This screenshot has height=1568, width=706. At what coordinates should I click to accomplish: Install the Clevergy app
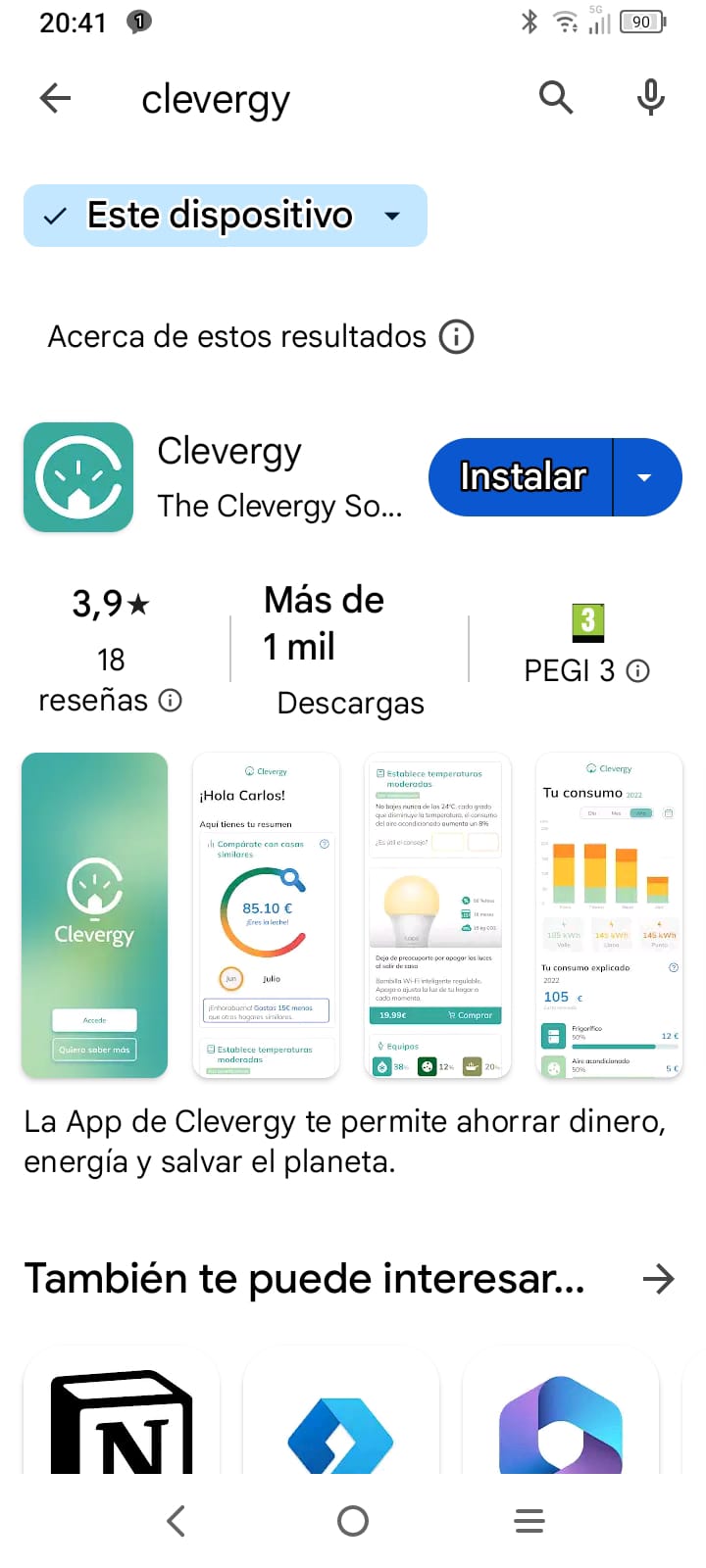click(522, 477)
